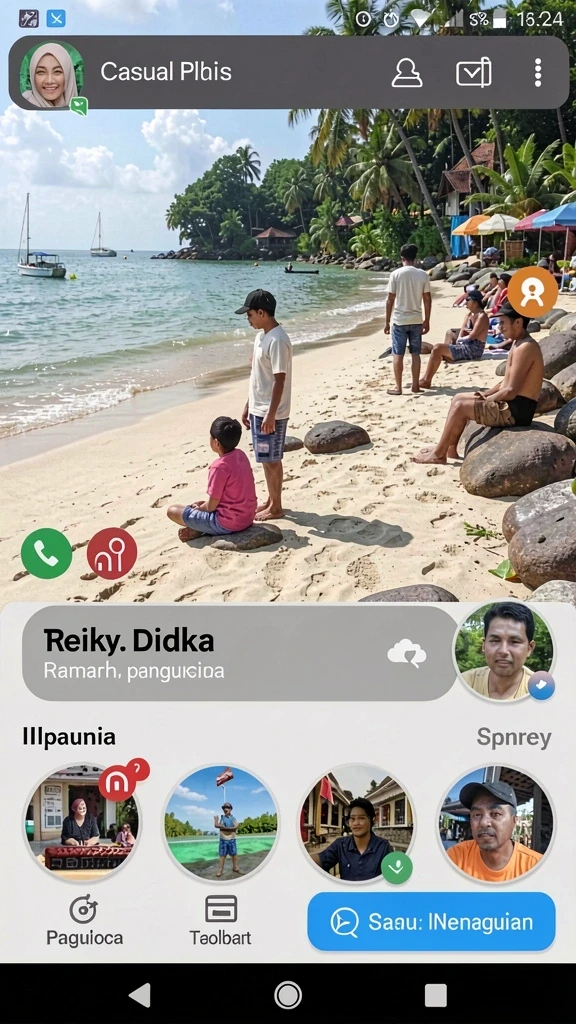Open the man's round profile photo beside Reiky. Didka
This screenshot has width=576, height=1024.
pos(504,652)
